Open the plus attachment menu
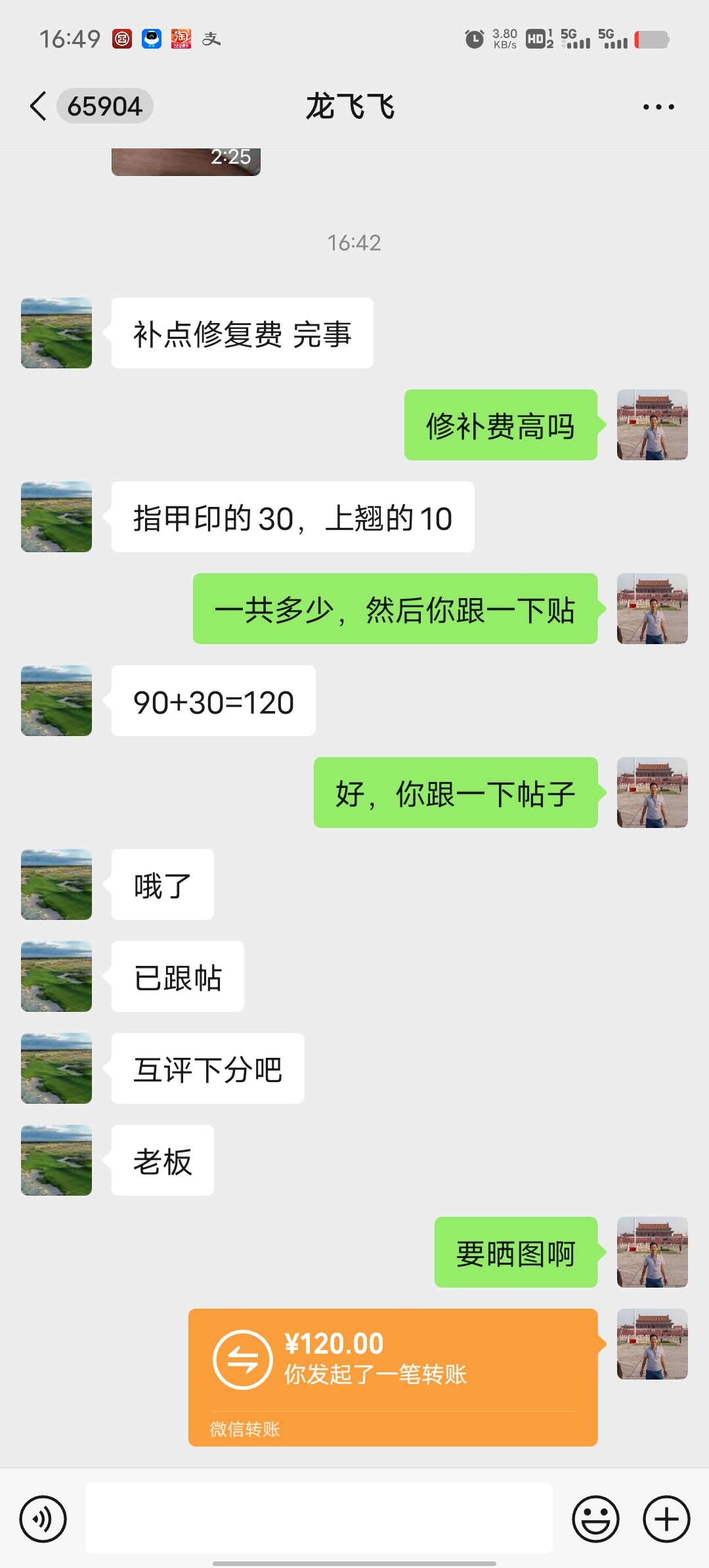This screenshot has height=1568, width=709. point(666,1519)
